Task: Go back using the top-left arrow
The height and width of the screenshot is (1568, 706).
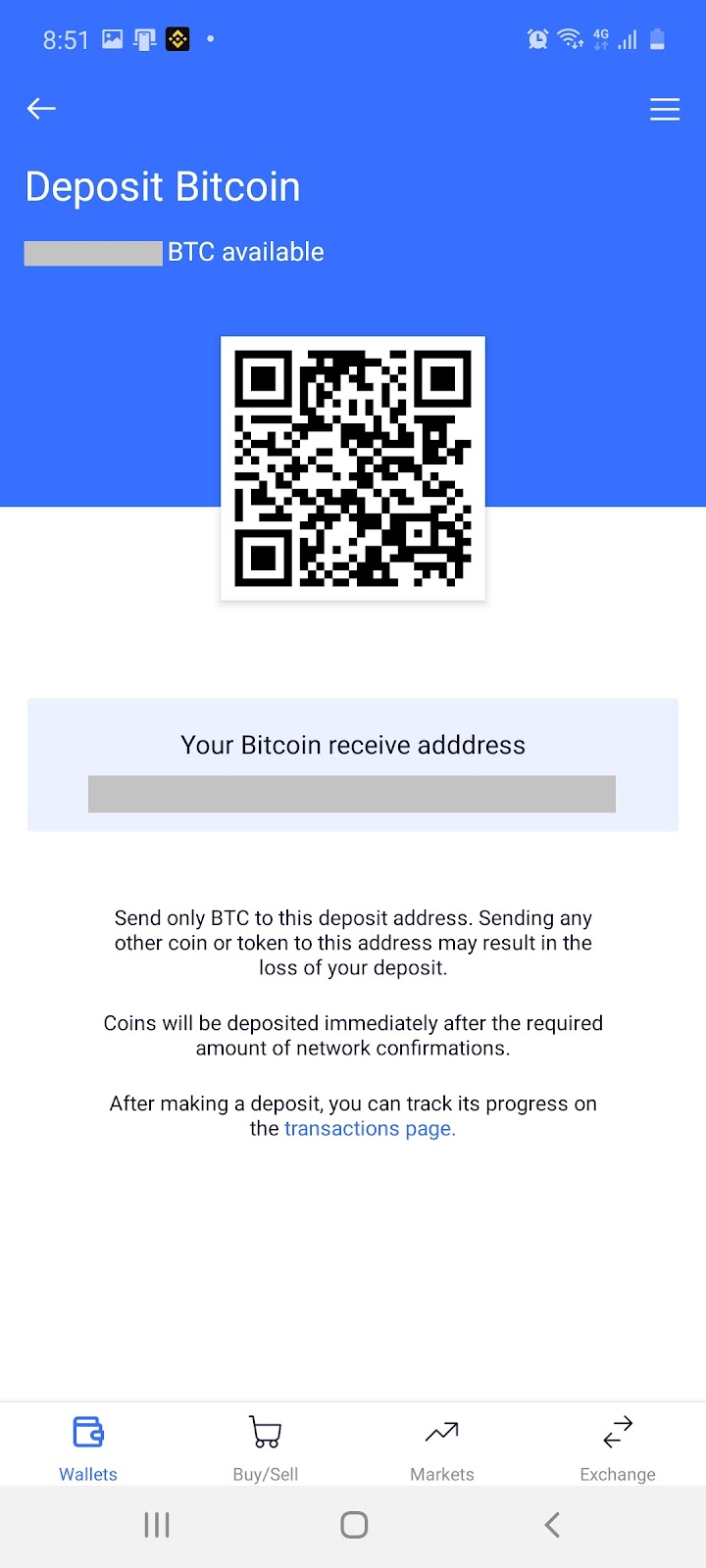Action: click(x=41, y=109)
